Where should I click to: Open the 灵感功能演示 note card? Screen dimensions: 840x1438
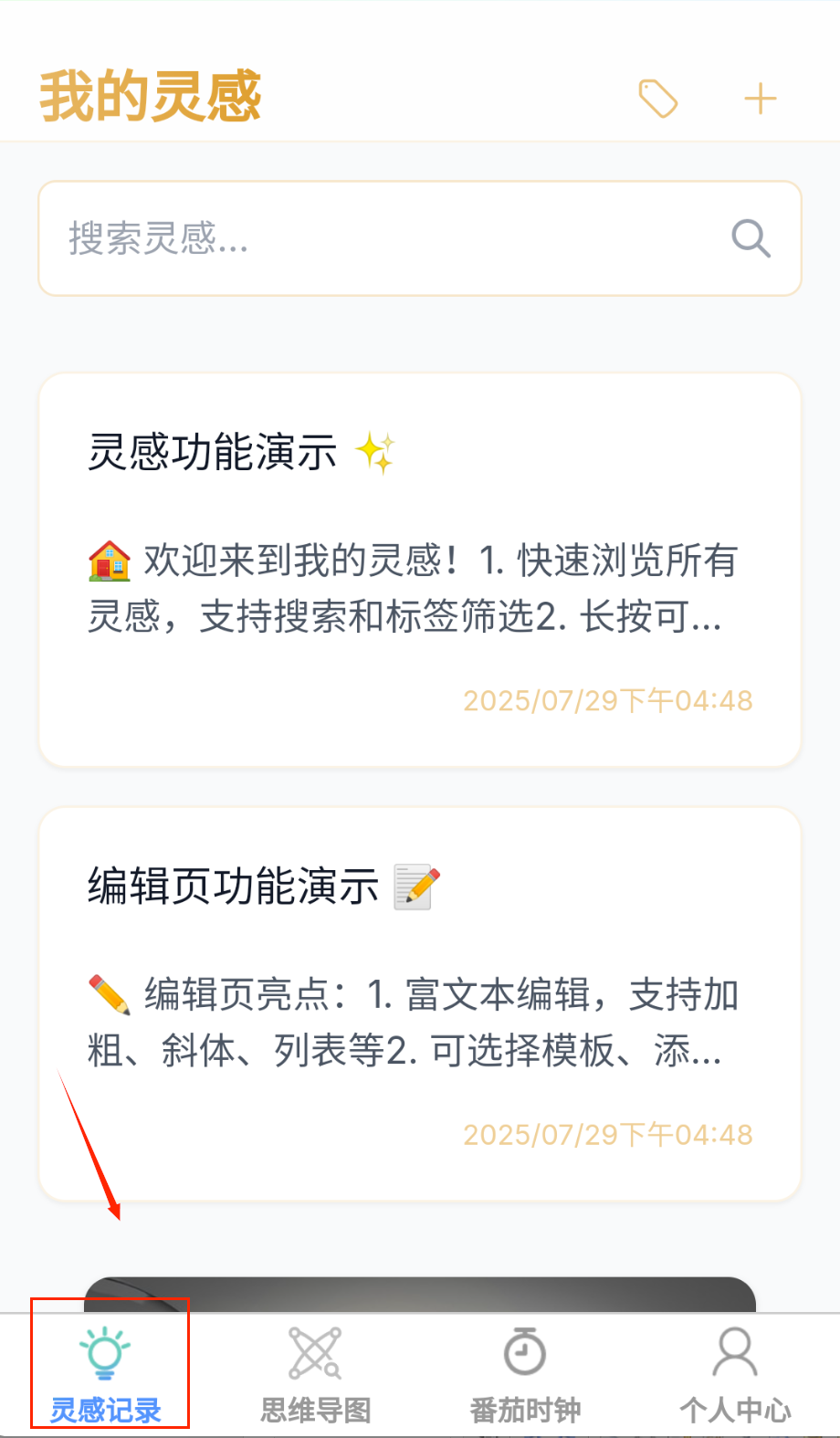[x=420, y=571]
